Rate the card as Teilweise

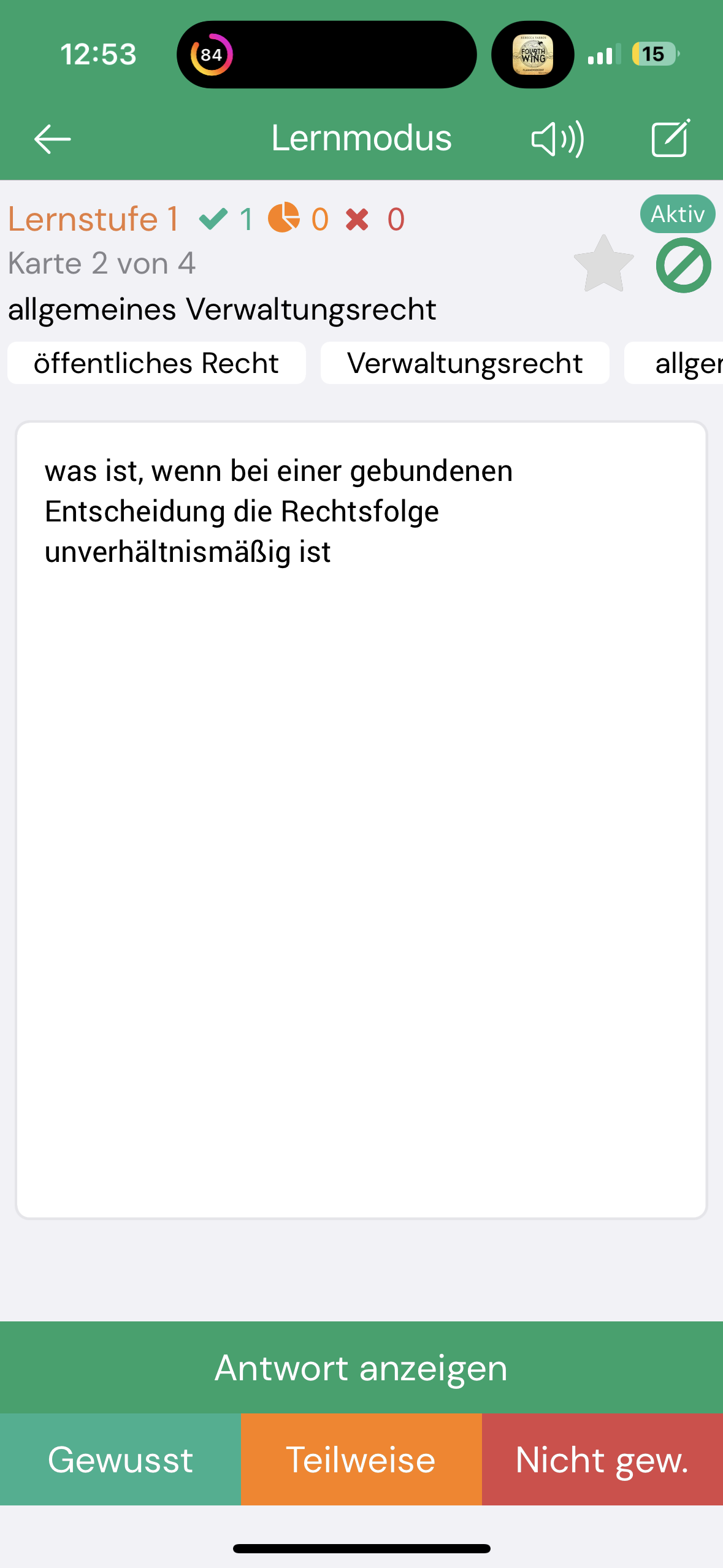[x=361, y=1459]
